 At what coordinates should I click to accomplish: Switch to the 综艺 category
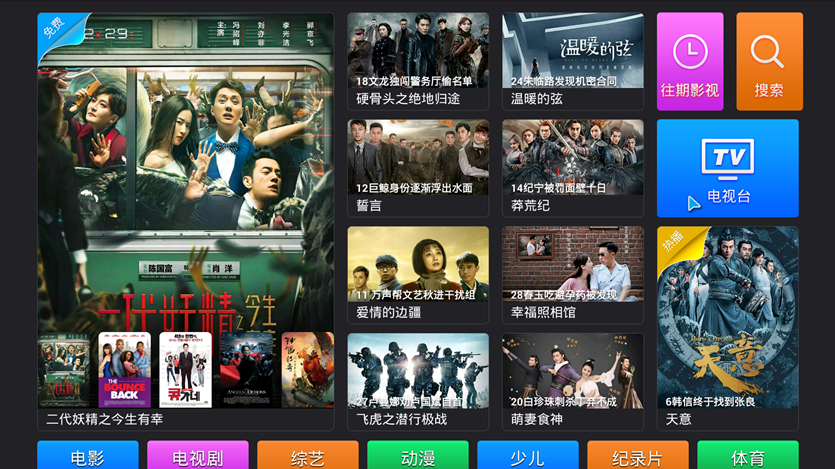click(x=307, y=457)
